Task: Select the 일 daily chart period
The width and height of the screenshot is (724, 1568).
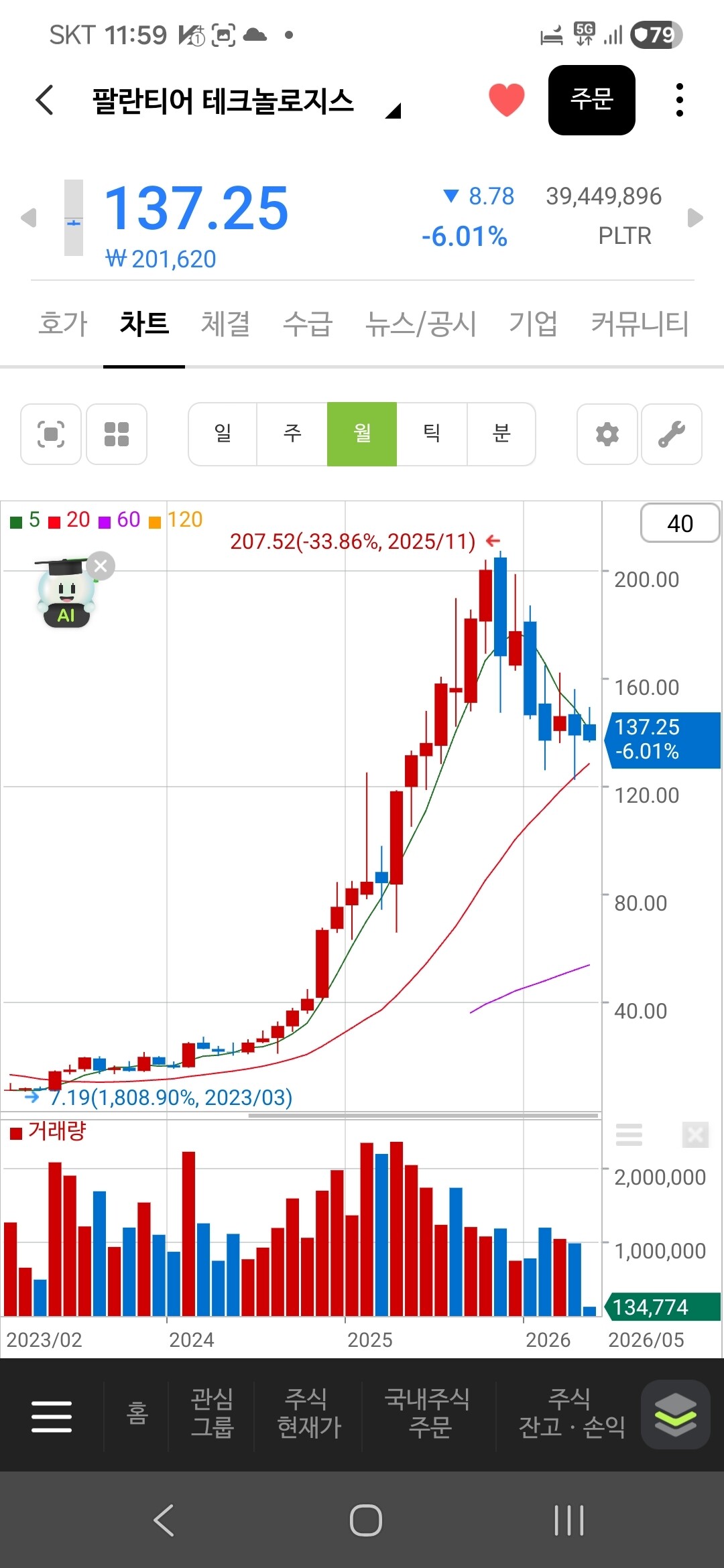Action: click(223, 434)
